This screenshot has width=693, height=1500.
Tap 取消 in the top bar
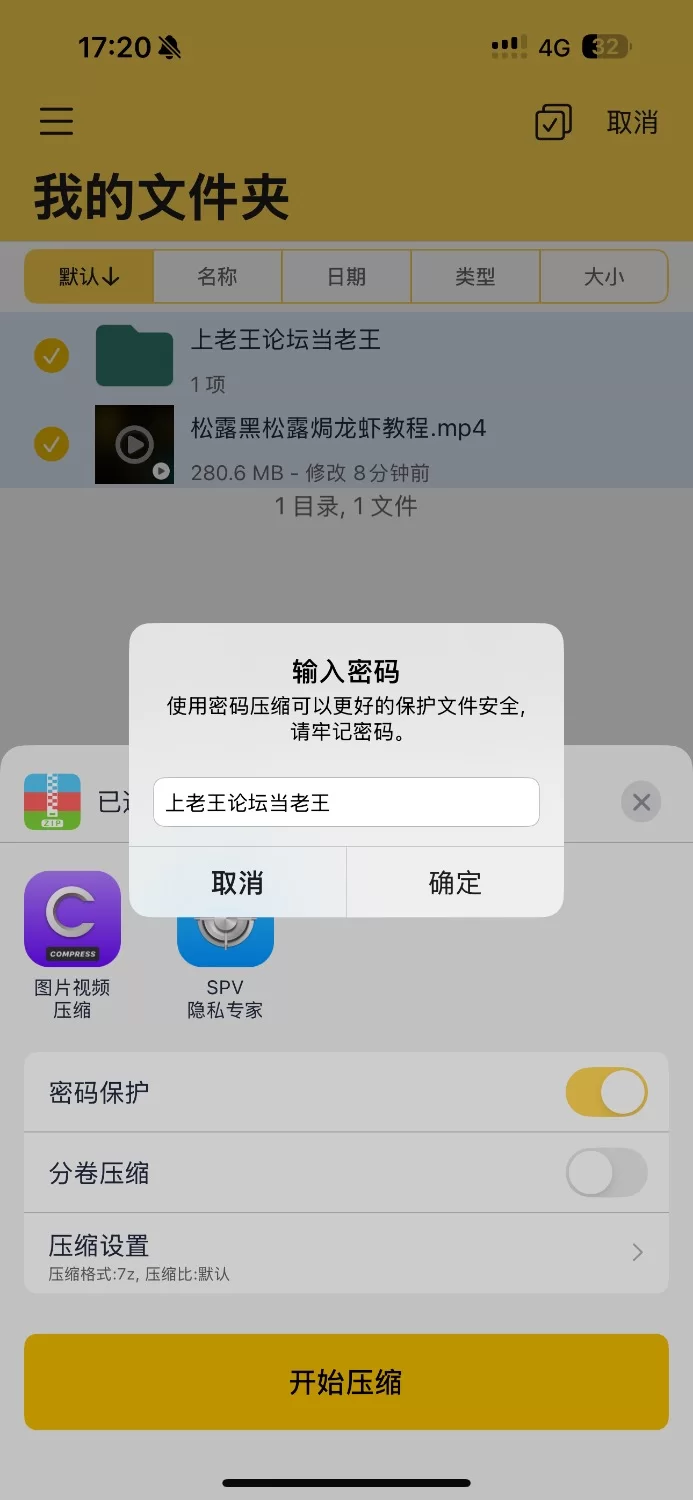[x=632, y=122]
